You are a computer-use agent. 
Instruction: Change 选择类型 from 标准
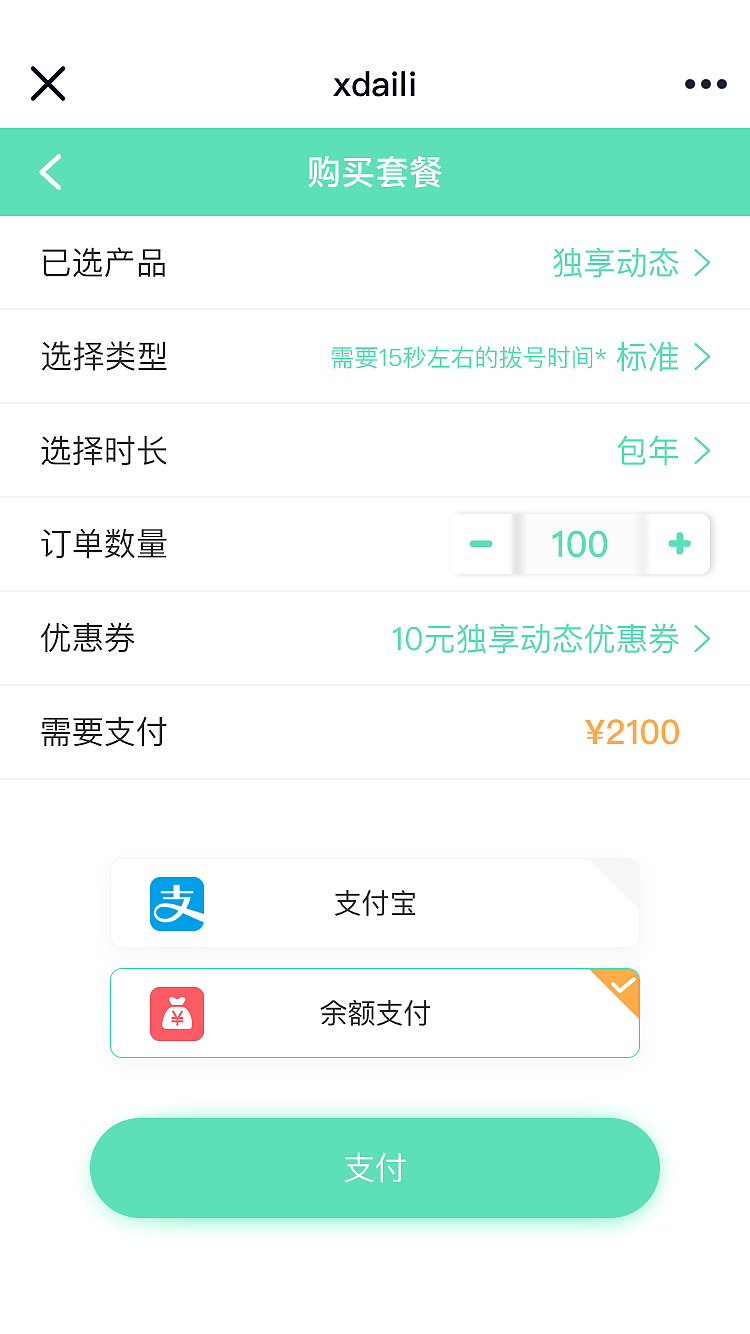coord(662,357)
